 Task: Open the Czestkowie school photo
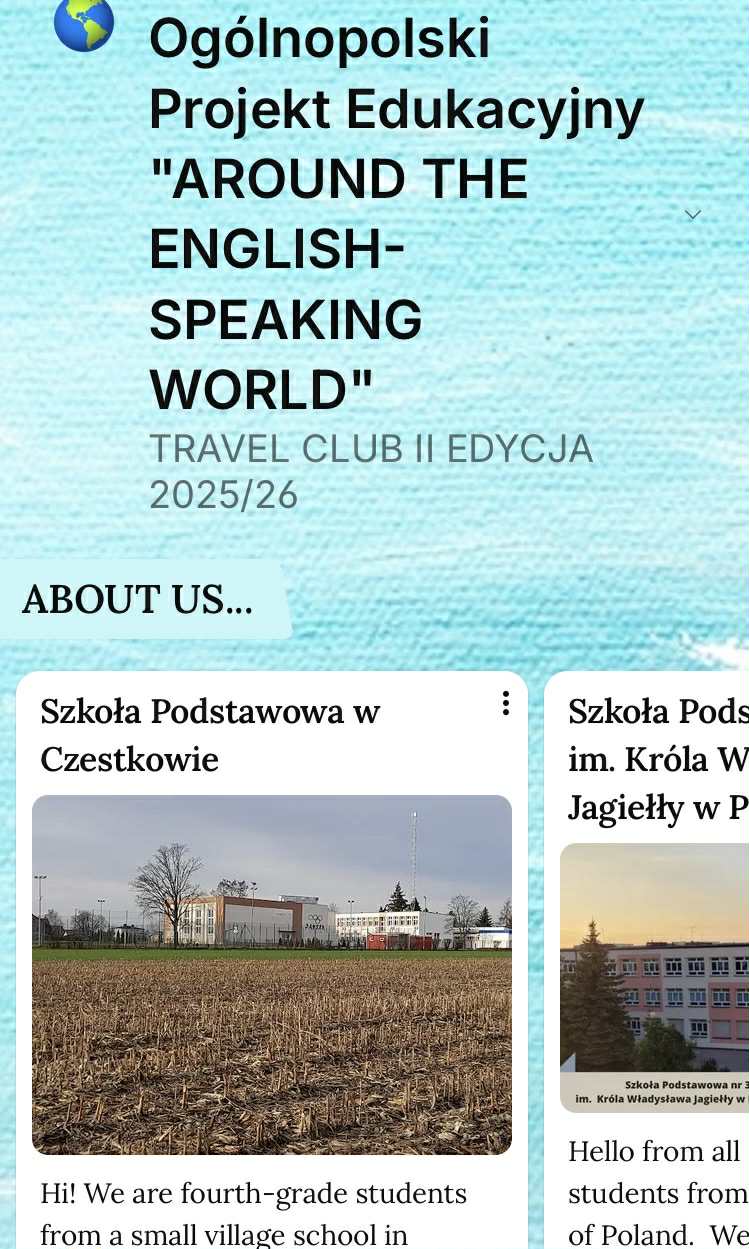tap(272, 974)
